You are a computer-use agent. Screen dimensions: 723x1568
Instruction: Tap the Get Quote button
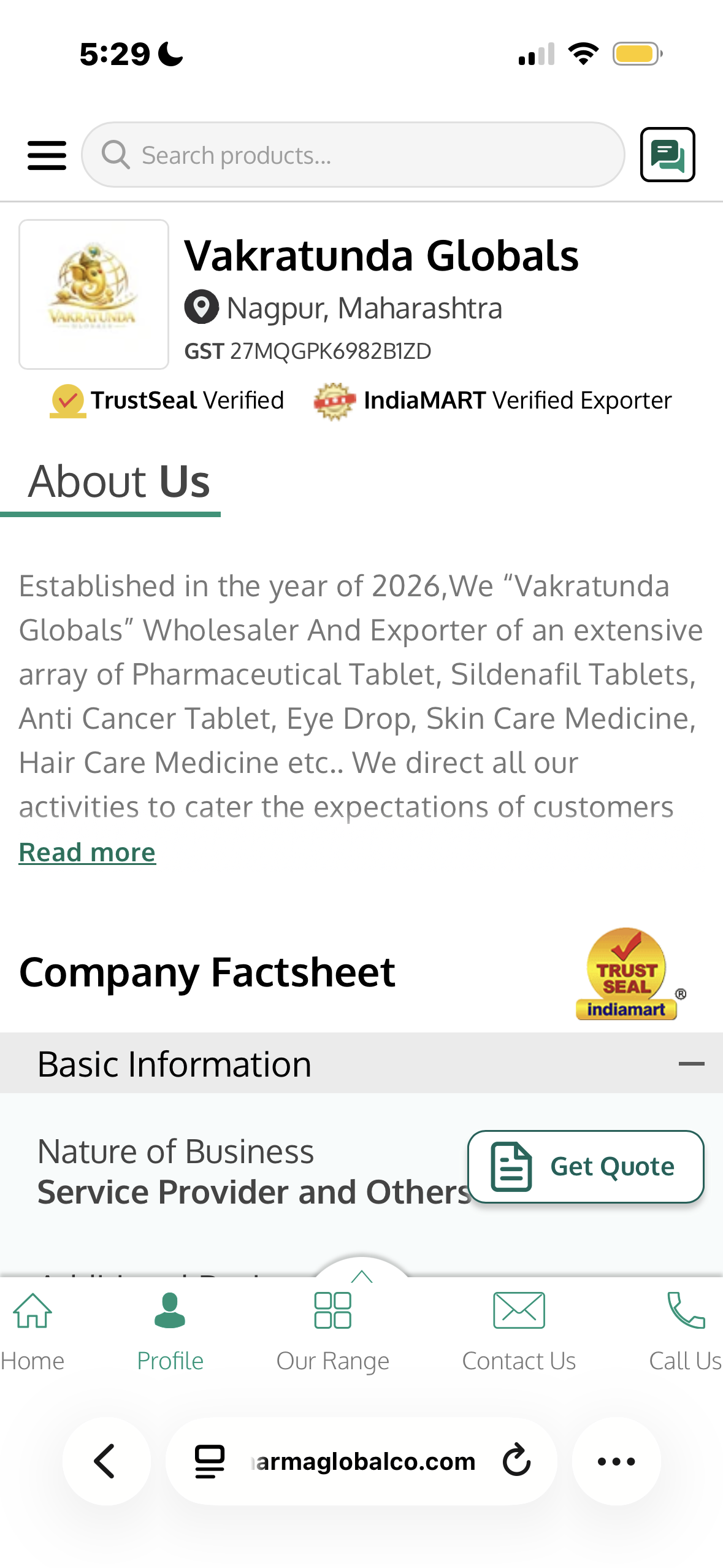(586, 1166)
